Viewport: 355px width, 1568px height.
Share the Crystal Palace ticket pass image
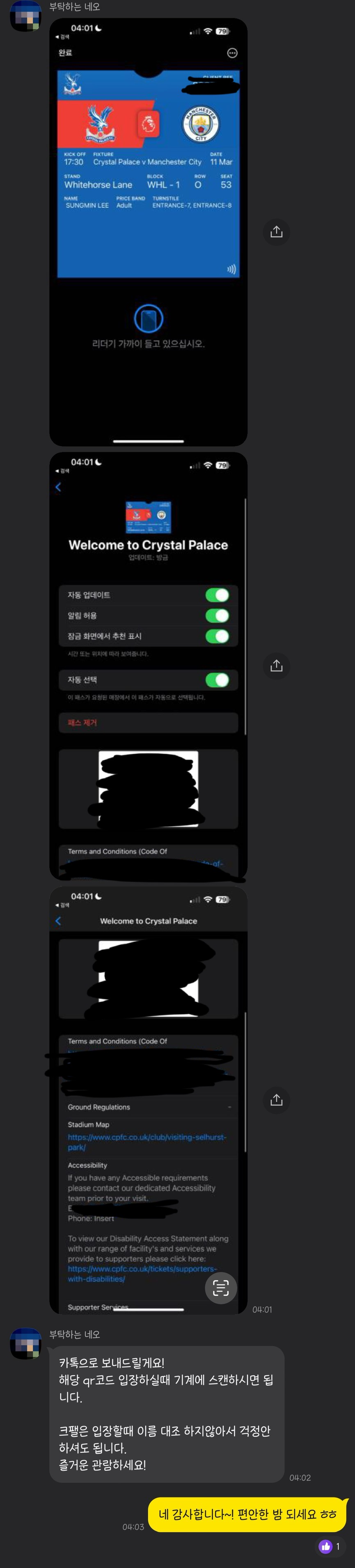[x=277, y=232]
